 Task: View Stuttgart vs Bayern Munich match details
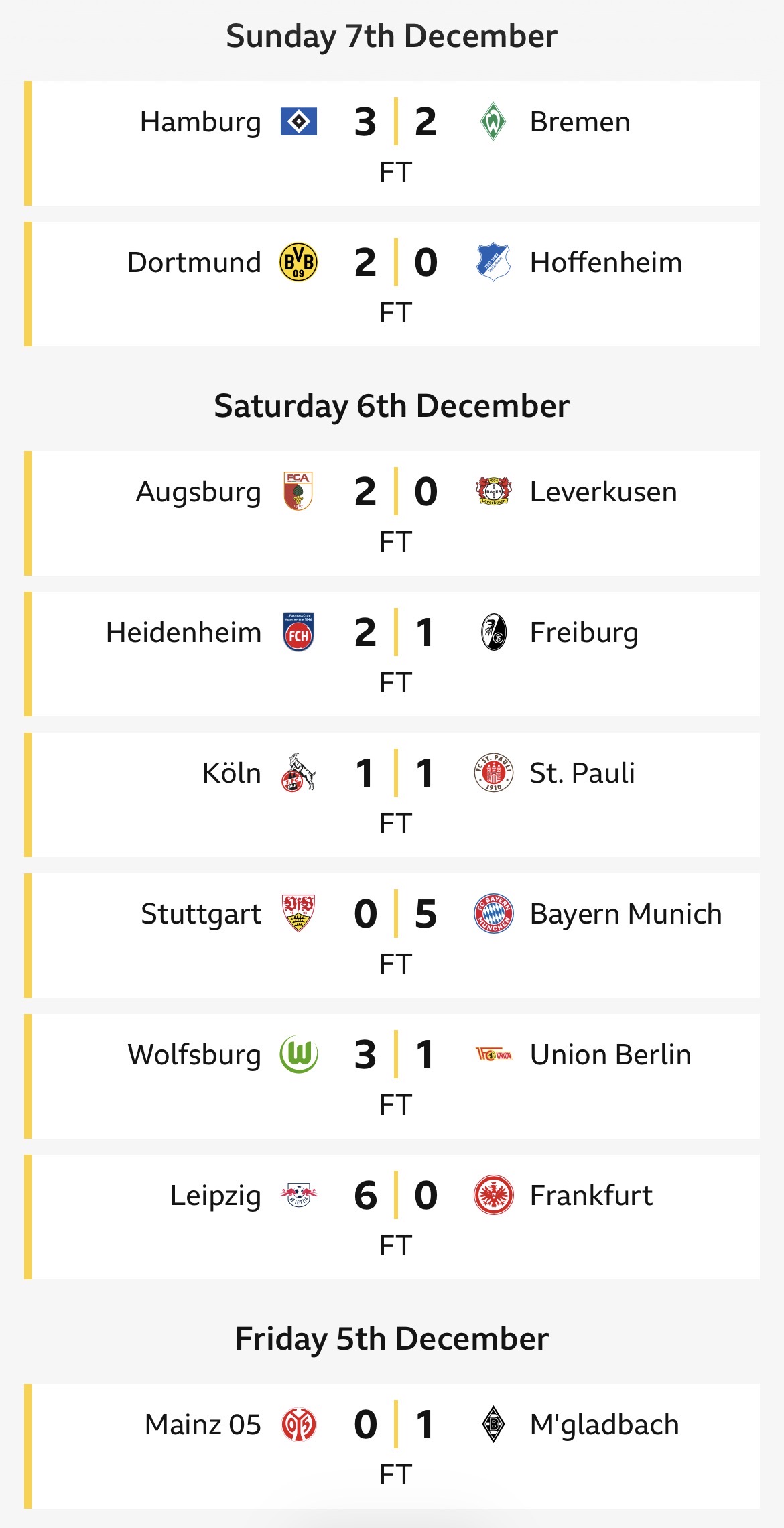coord(395,935)
